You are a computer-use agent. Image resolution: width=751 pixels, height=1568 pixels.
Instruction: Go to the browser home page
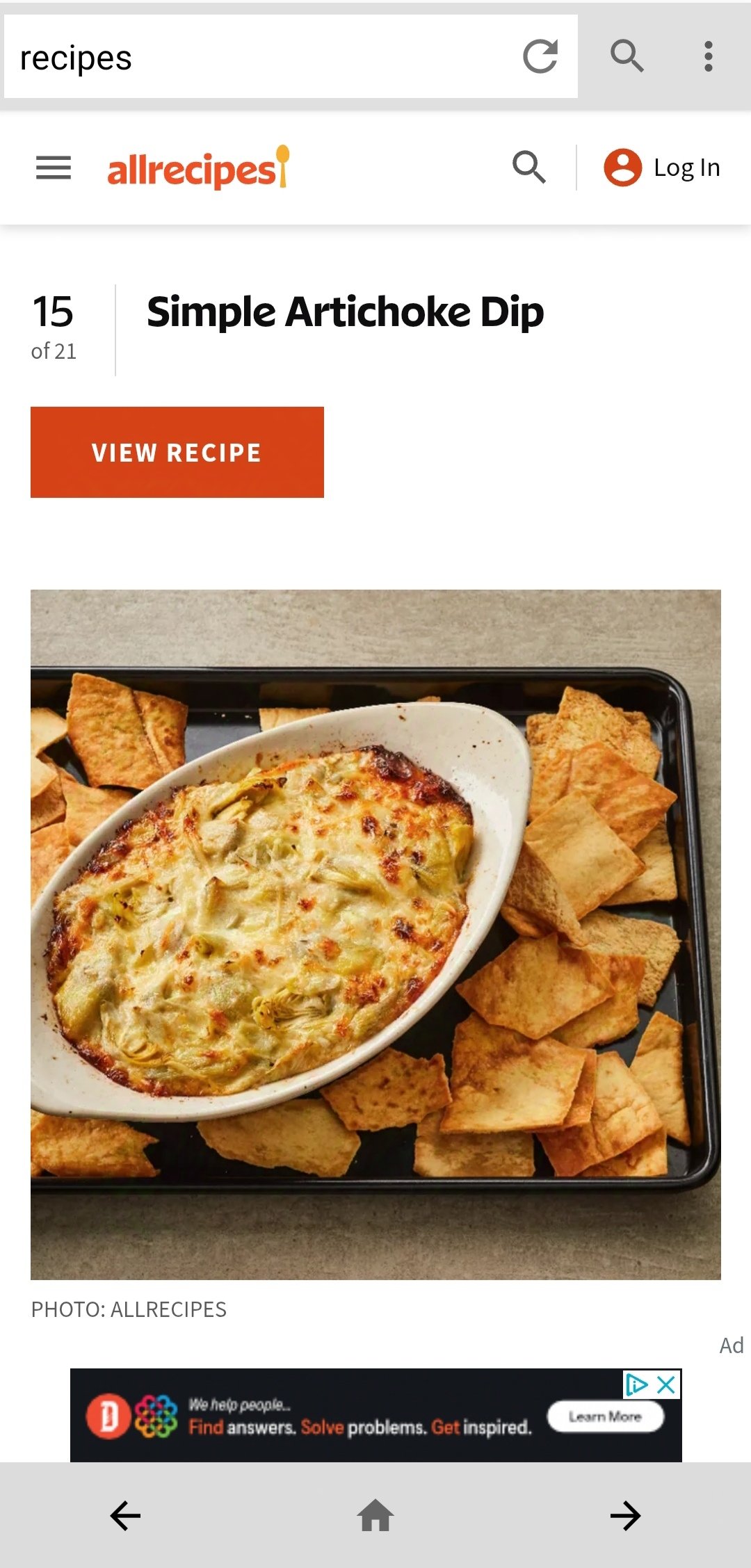(x=375, y=1516)
